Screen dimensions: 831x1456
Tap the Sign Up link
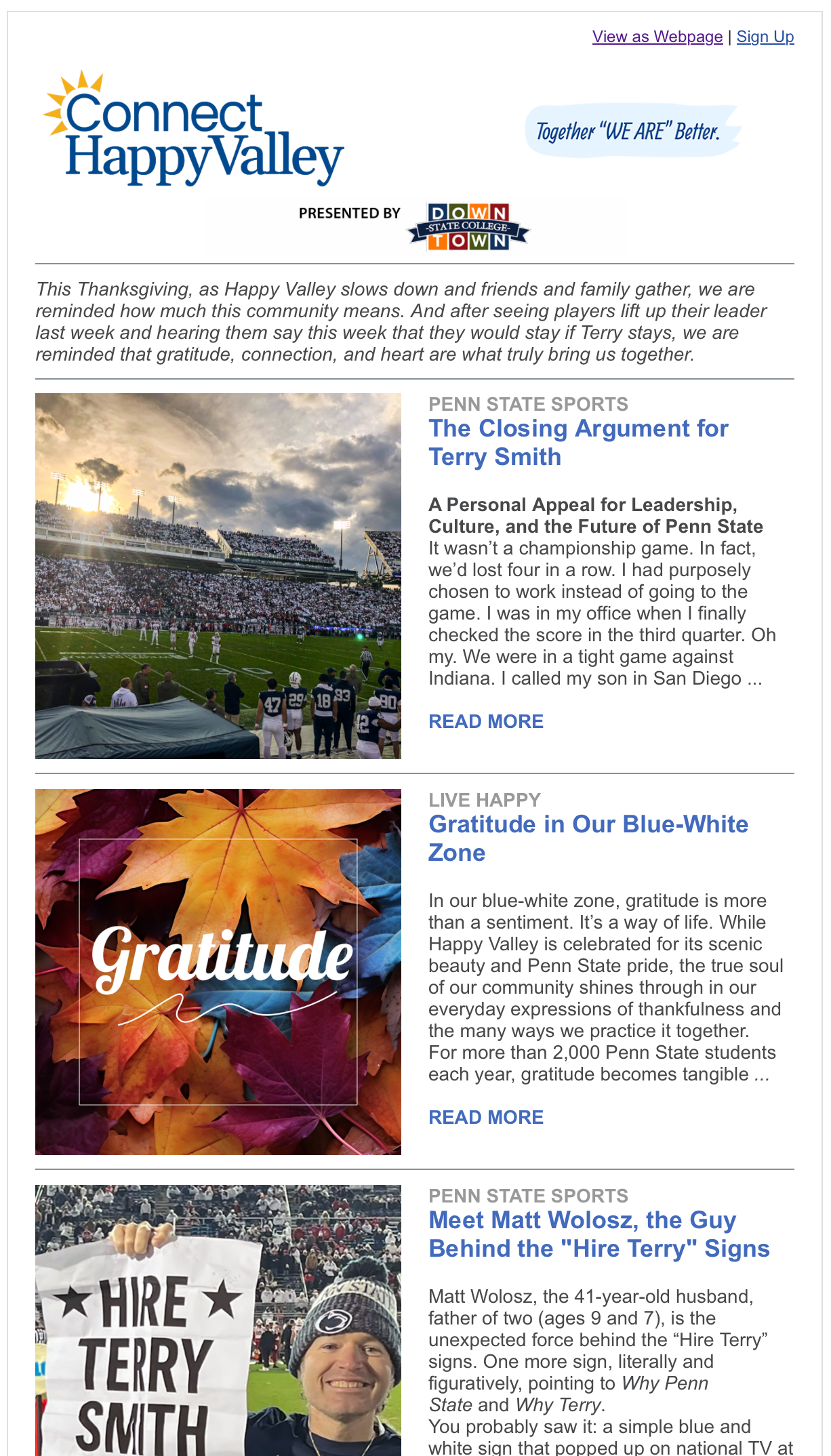click(765, 37)
